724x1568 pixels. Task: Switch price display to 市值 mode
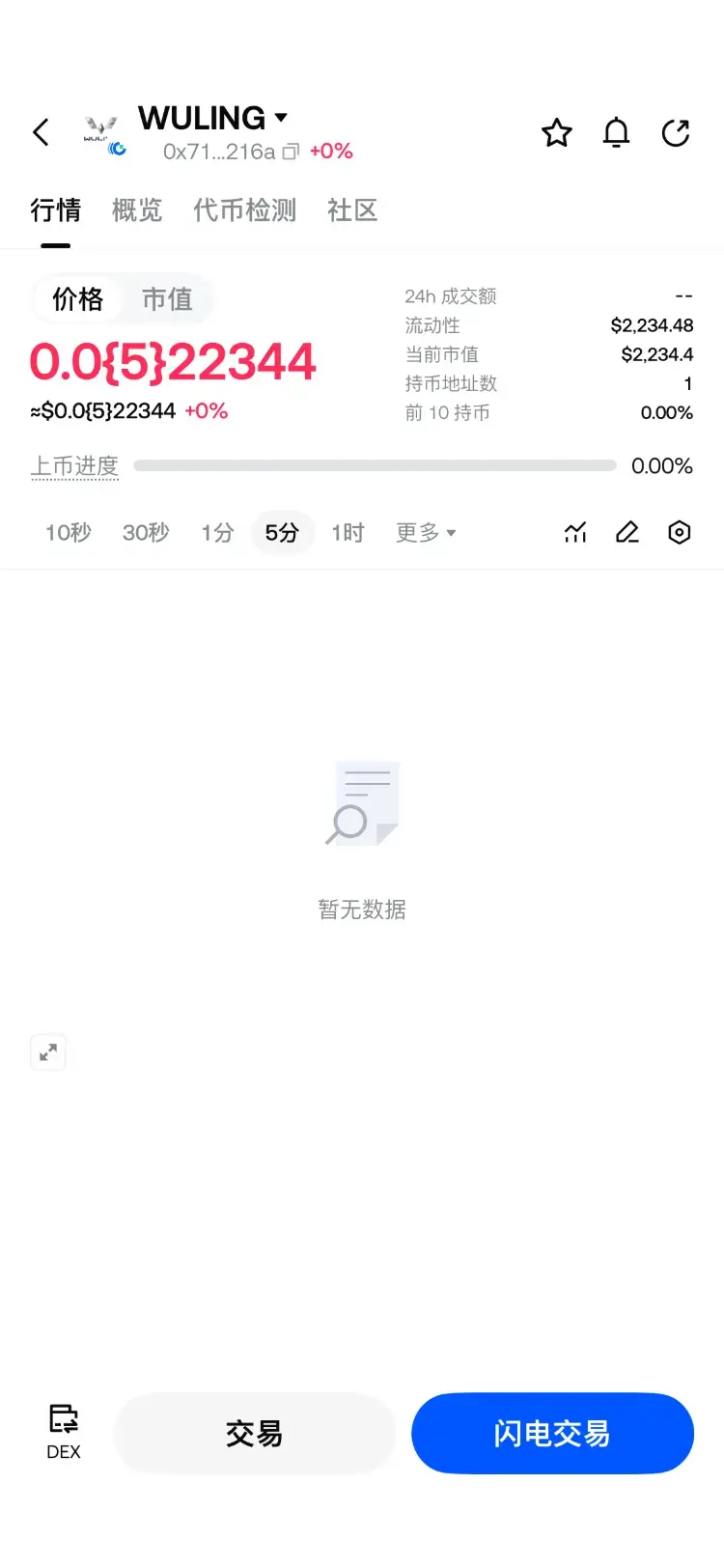[168, 299]
